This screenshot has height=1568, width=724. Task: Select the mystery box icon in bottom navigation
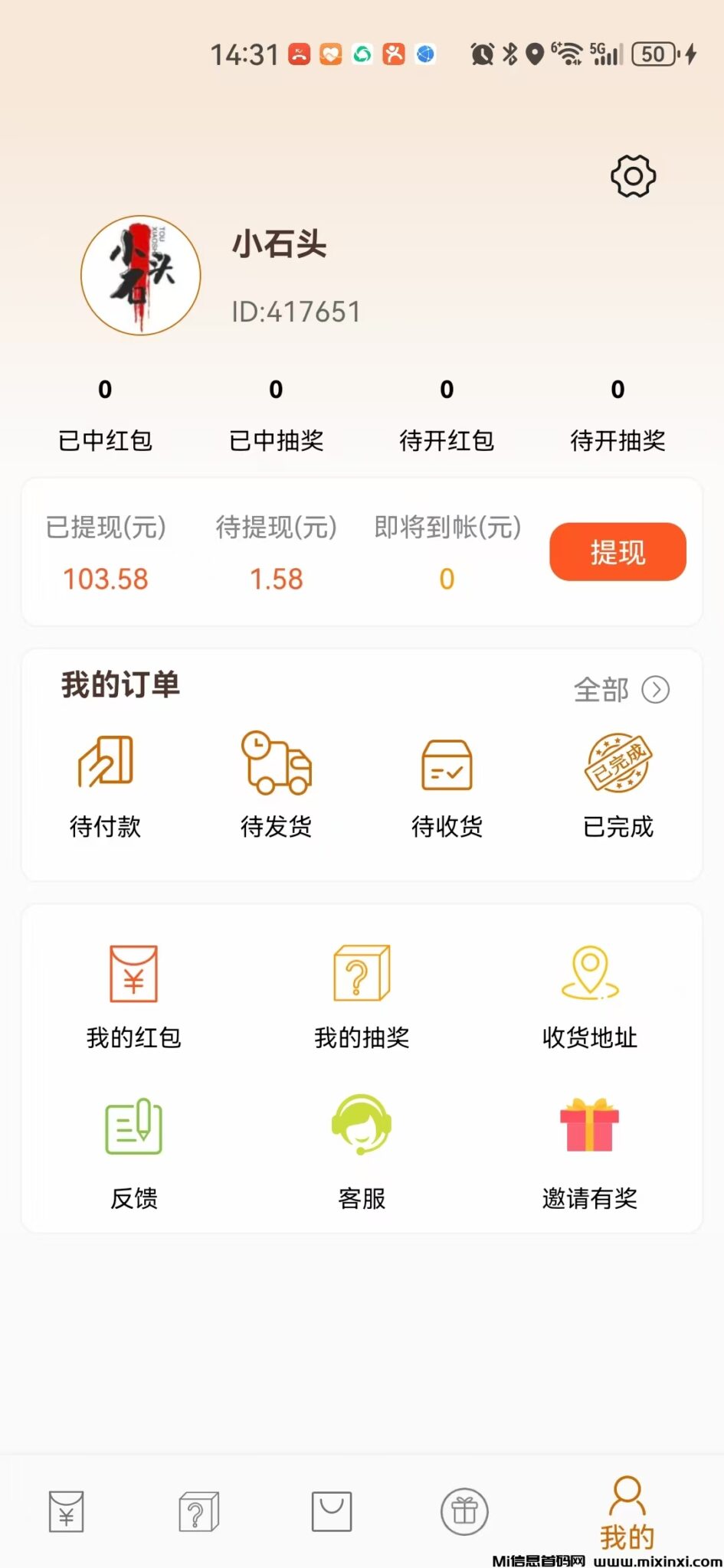[198, 1510]
